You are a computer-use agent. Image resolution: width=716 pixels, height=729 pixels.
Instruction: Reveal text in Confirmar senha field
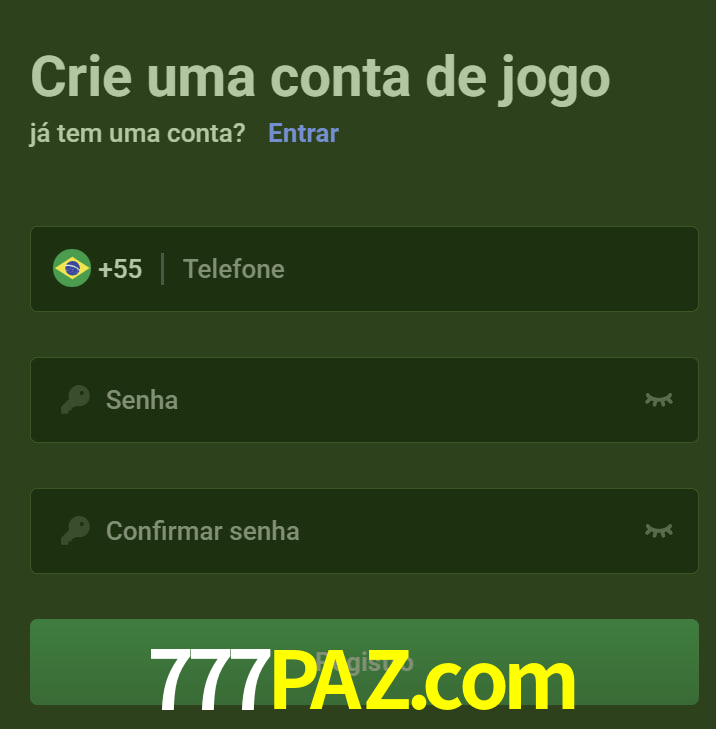point(658,531)
